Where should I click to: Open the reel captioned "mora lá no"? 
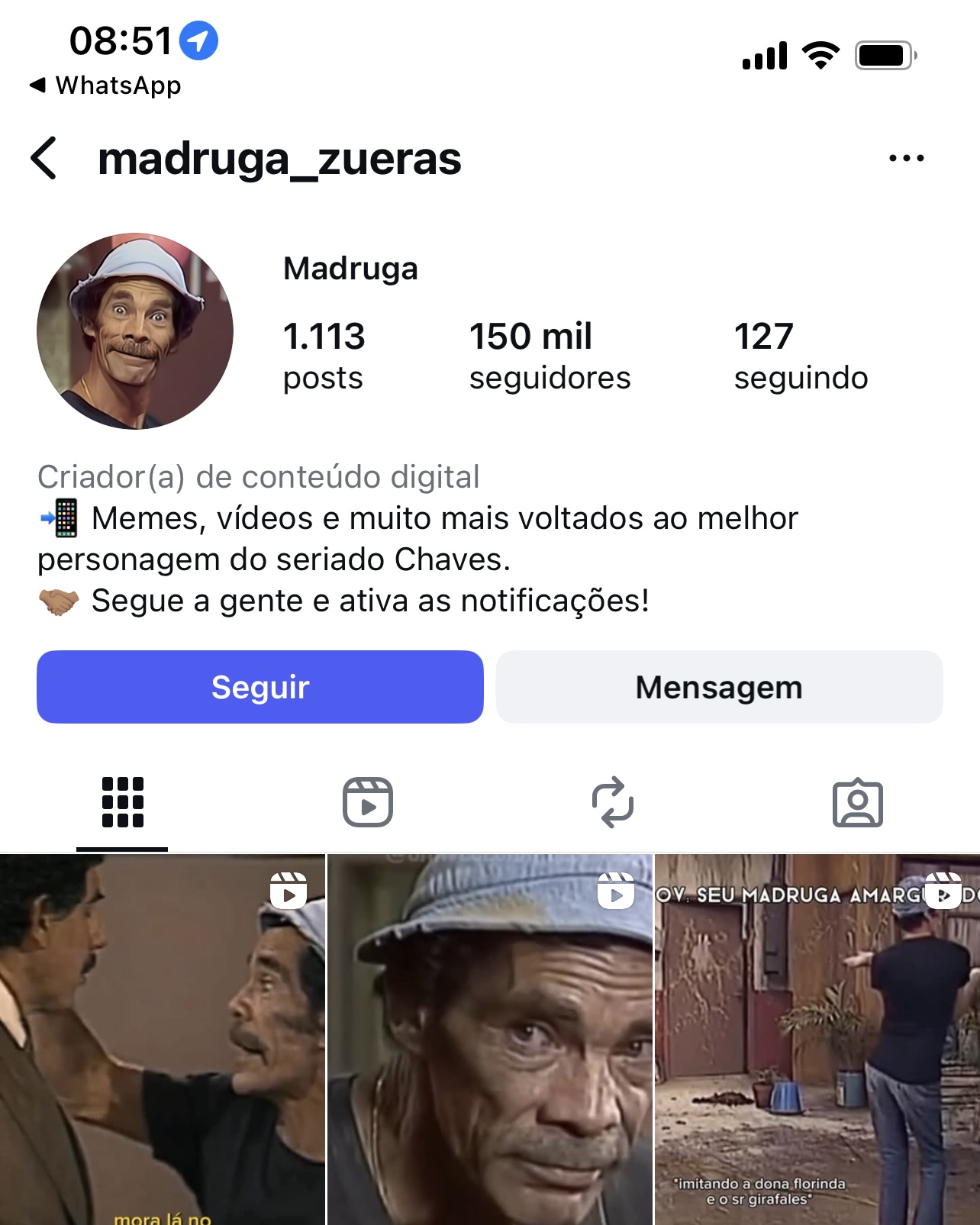click(163, 1040)
